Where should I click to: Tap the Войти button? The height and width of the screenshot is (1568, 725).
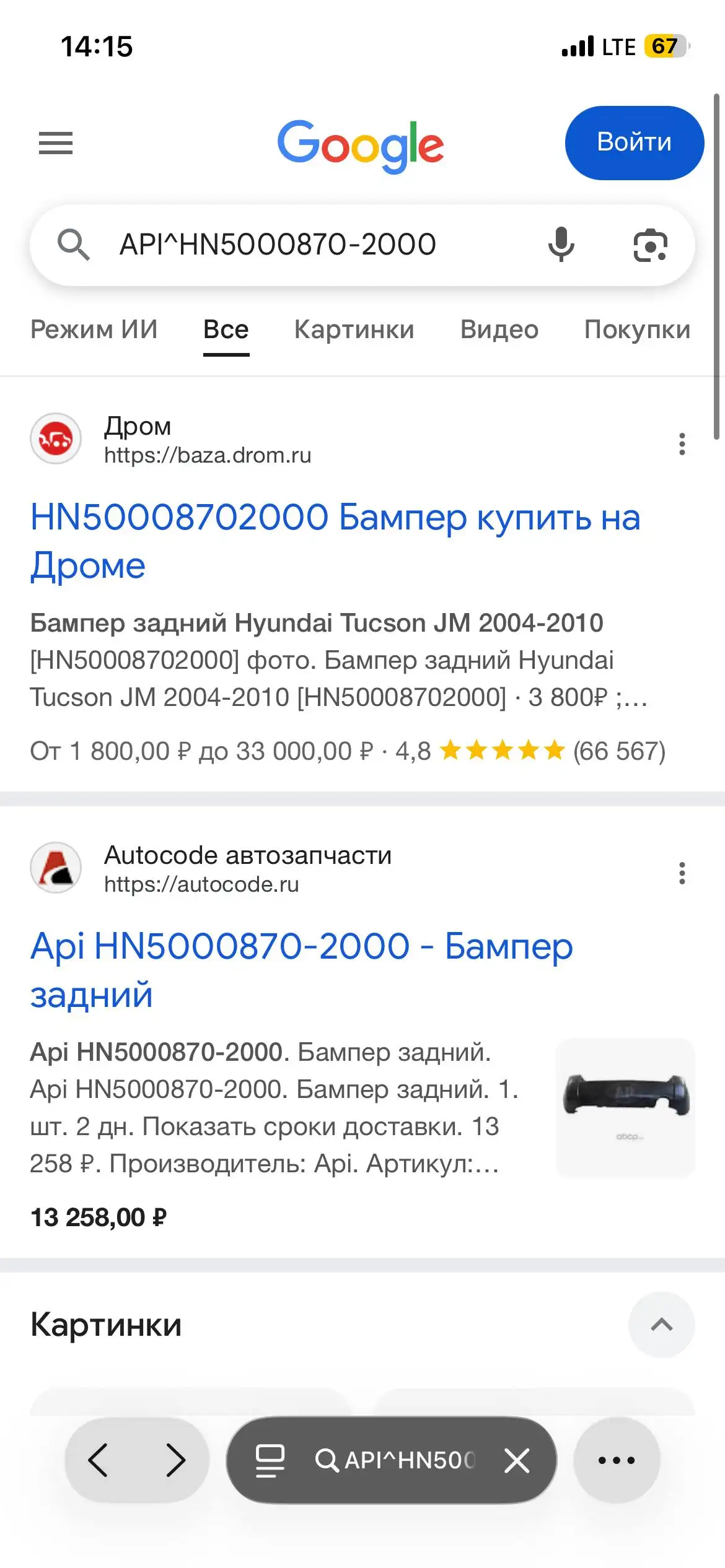click(633, 142)
